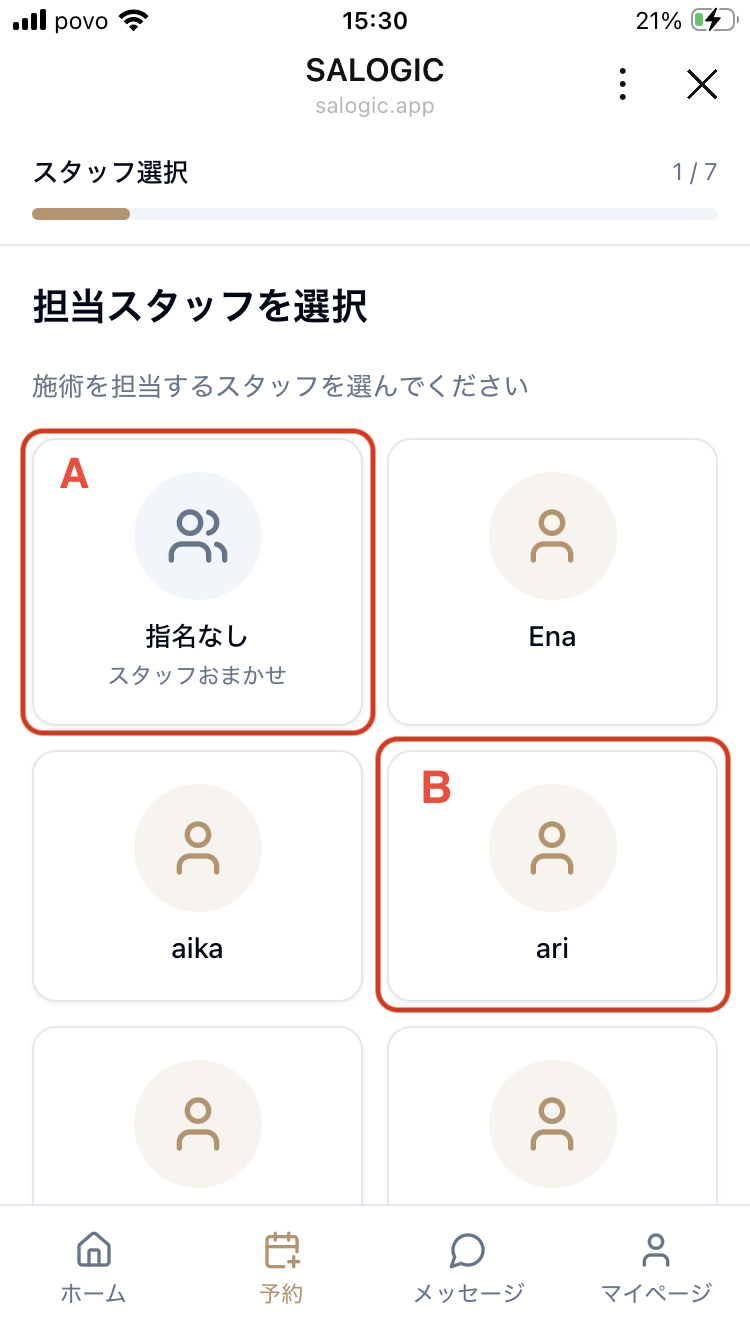Switch to the メッセージ tab
The height and width of the screenshot is (1334, 750).
(467, 1265)
